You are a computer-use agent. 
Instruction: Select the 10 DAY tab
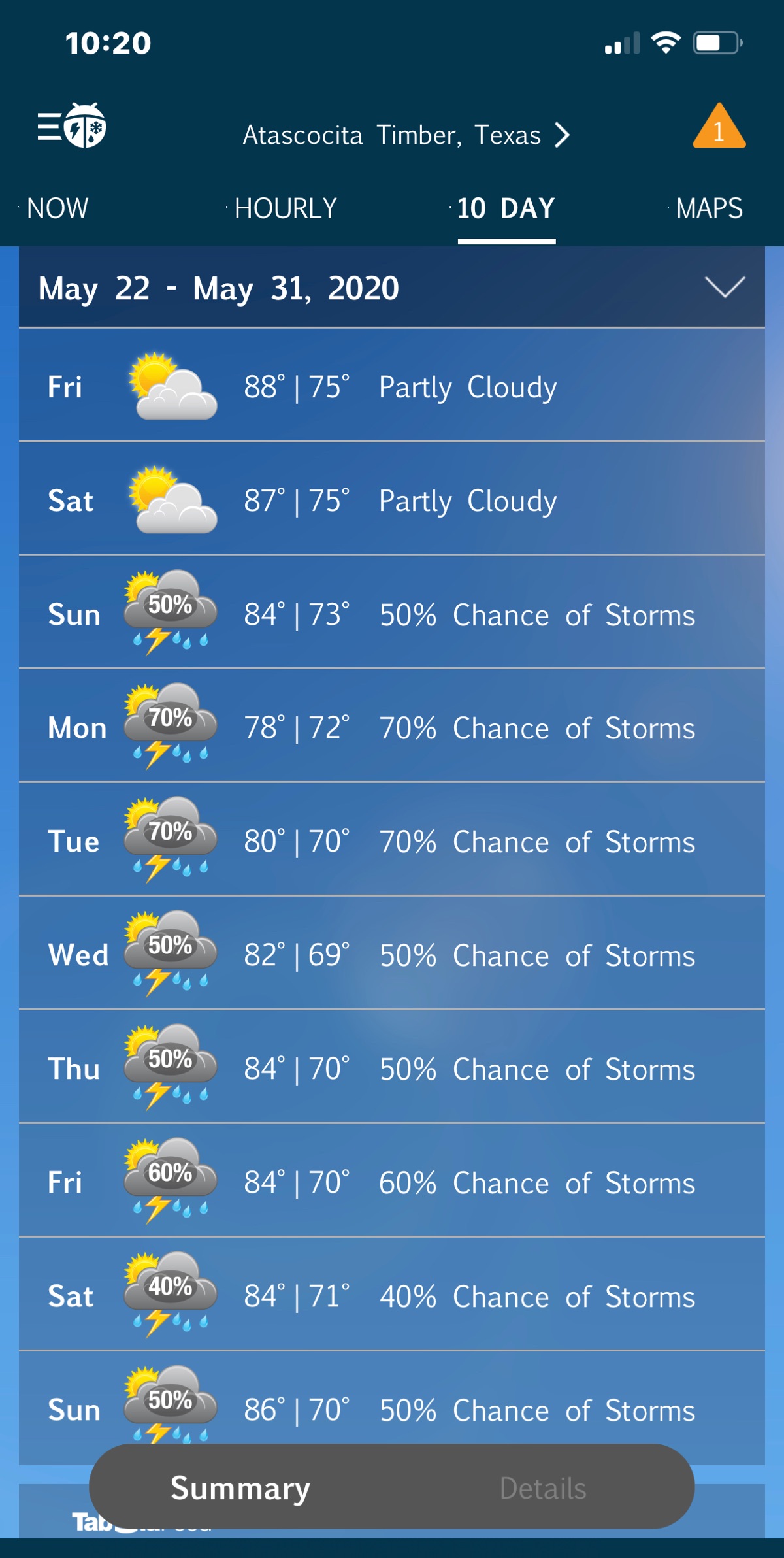[506, 208]
